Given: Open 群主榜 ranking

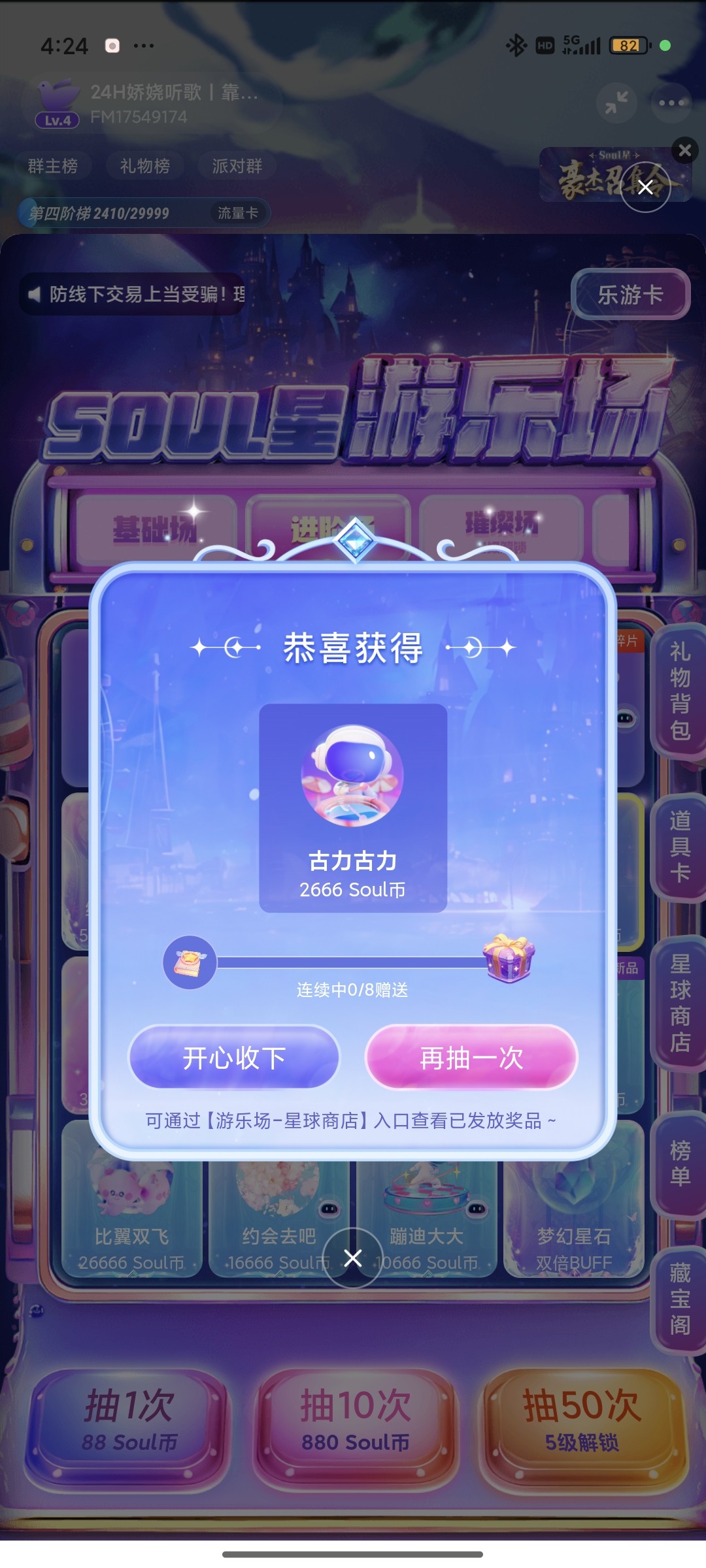Looking at the screenshot, I should point(53,166).
